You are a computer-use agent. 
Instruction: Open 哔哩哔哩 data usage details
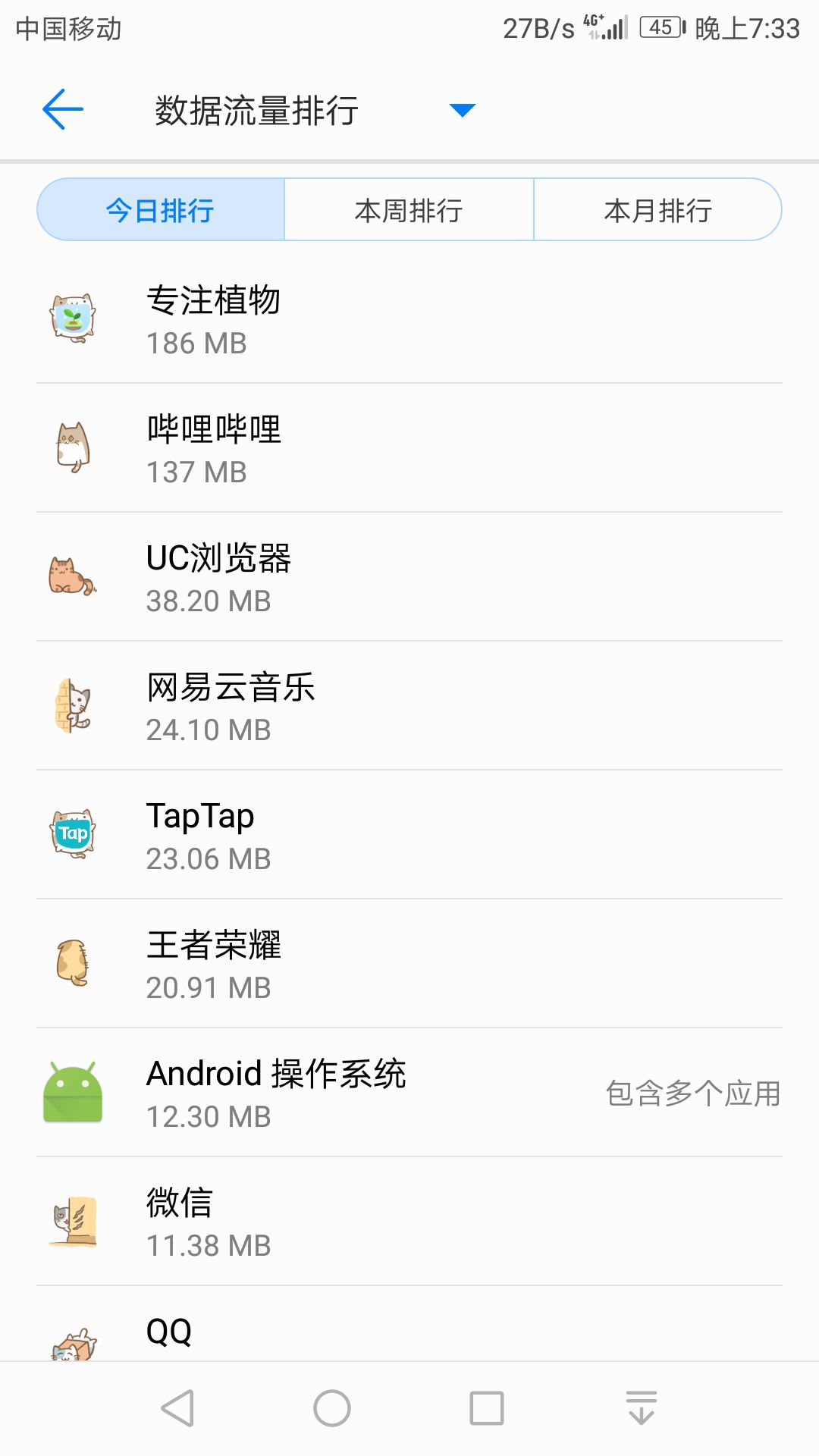tap(409, 449)
